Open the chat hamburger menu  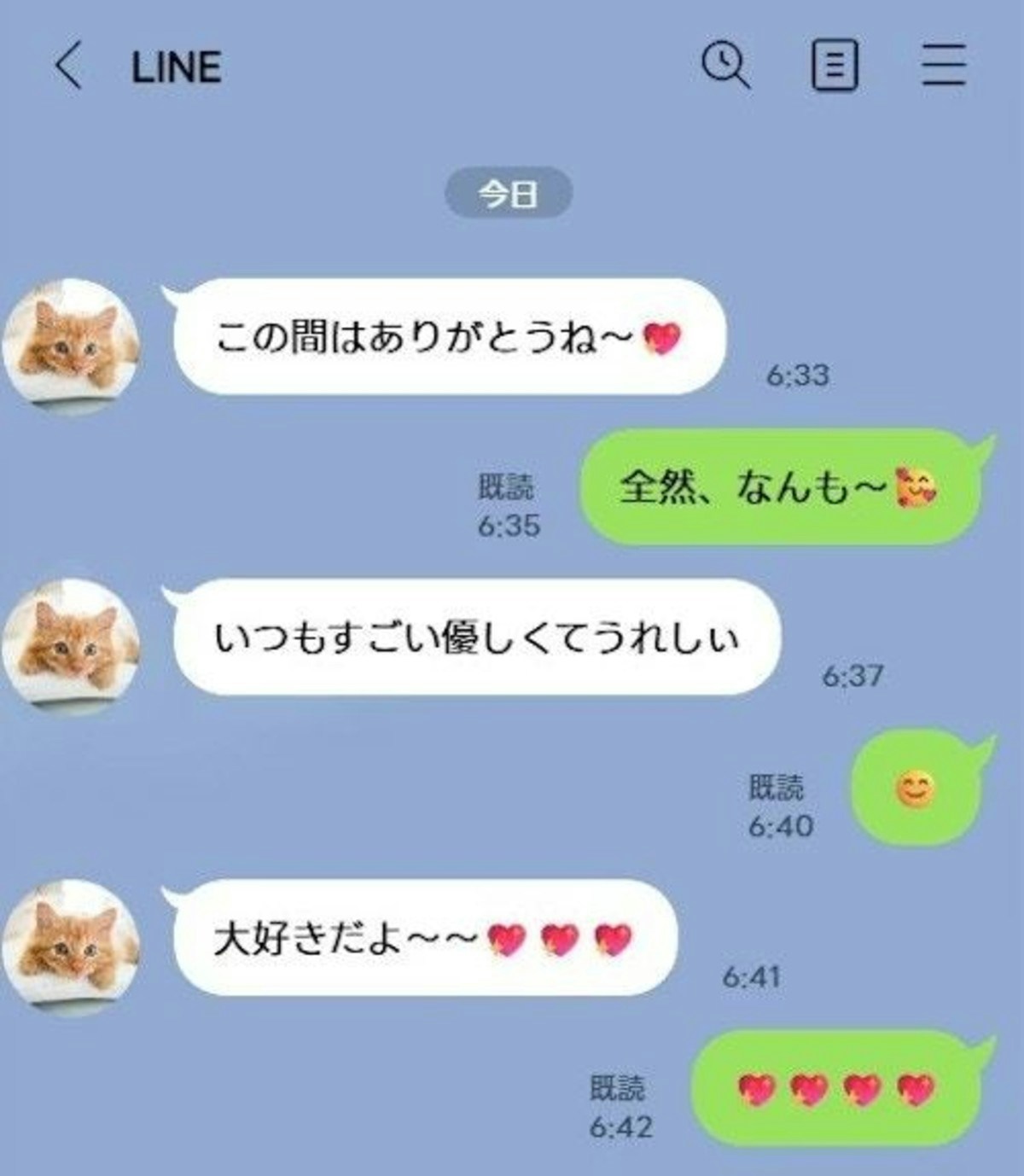[943, 66]
